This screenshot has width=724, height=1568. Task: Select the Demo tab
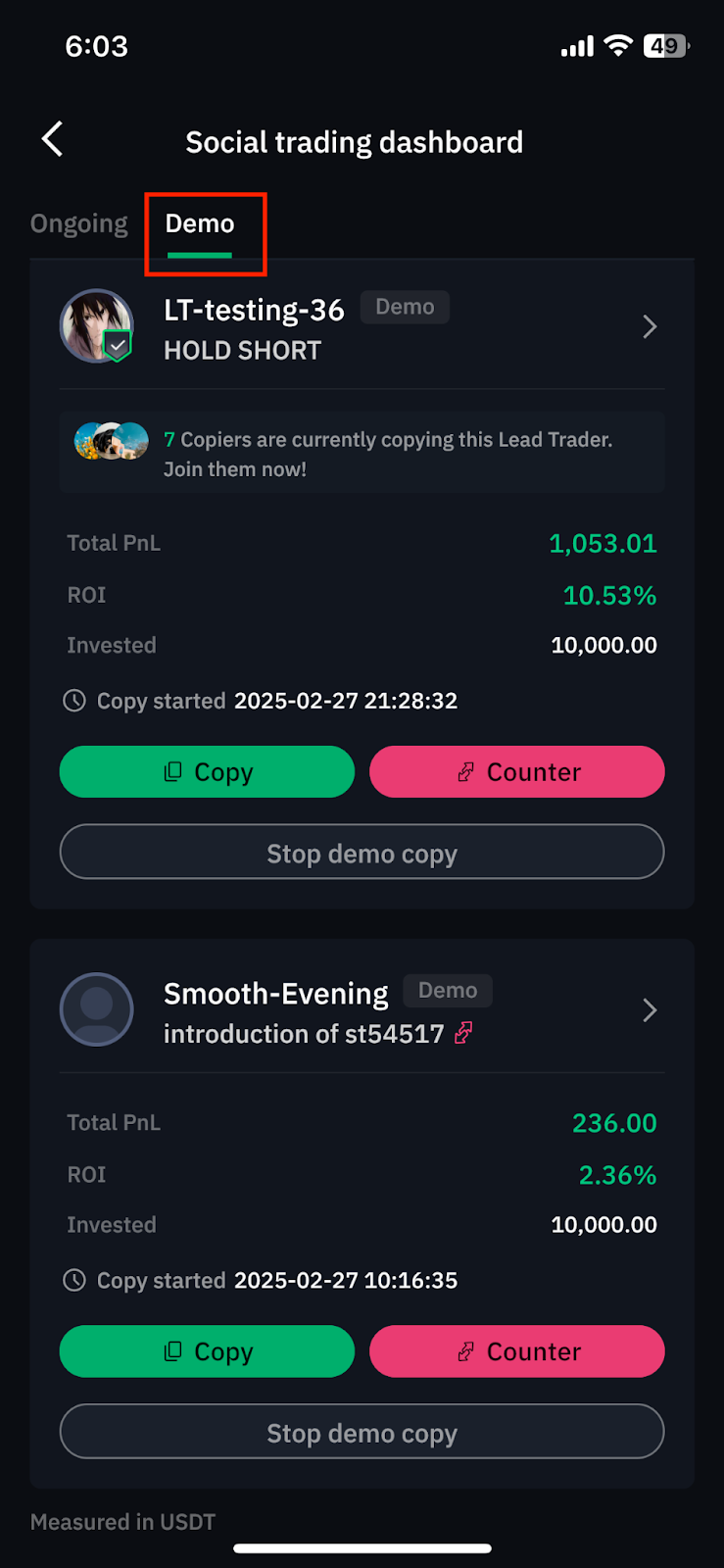tap(200, 224)
